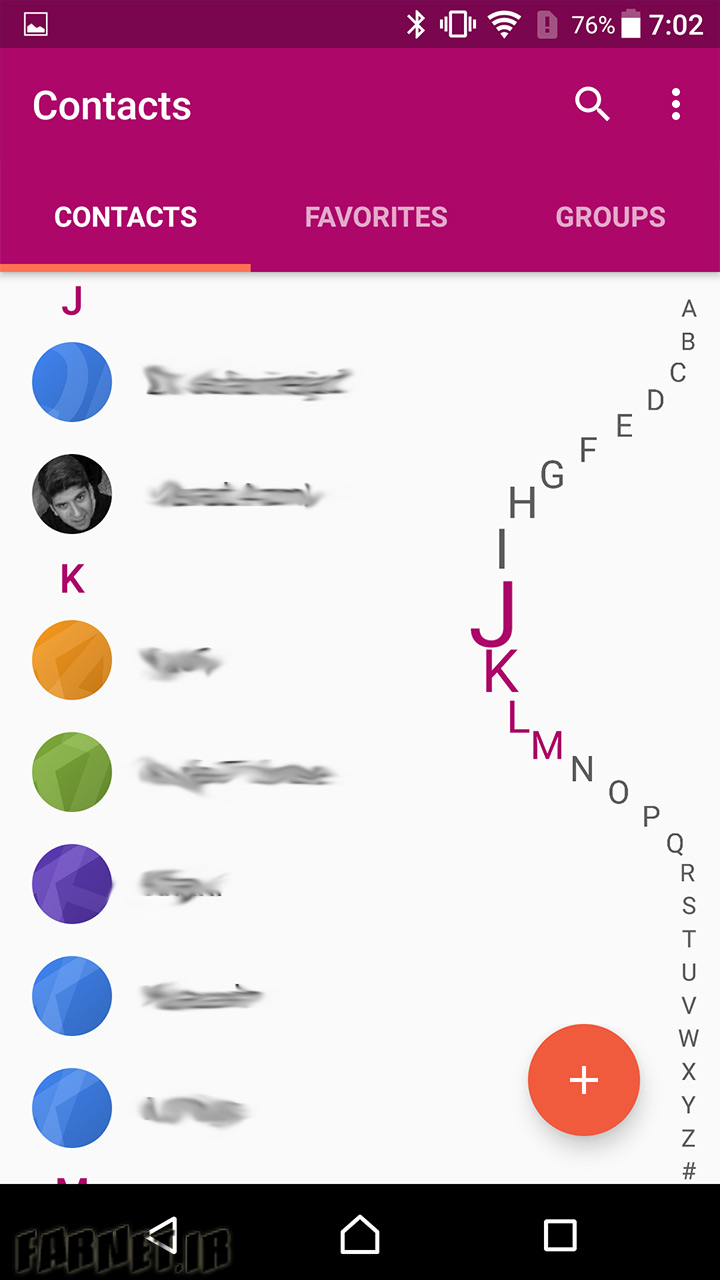The image size is (720, 1280).
Task: Go to the home screen
Action: 360,1236
